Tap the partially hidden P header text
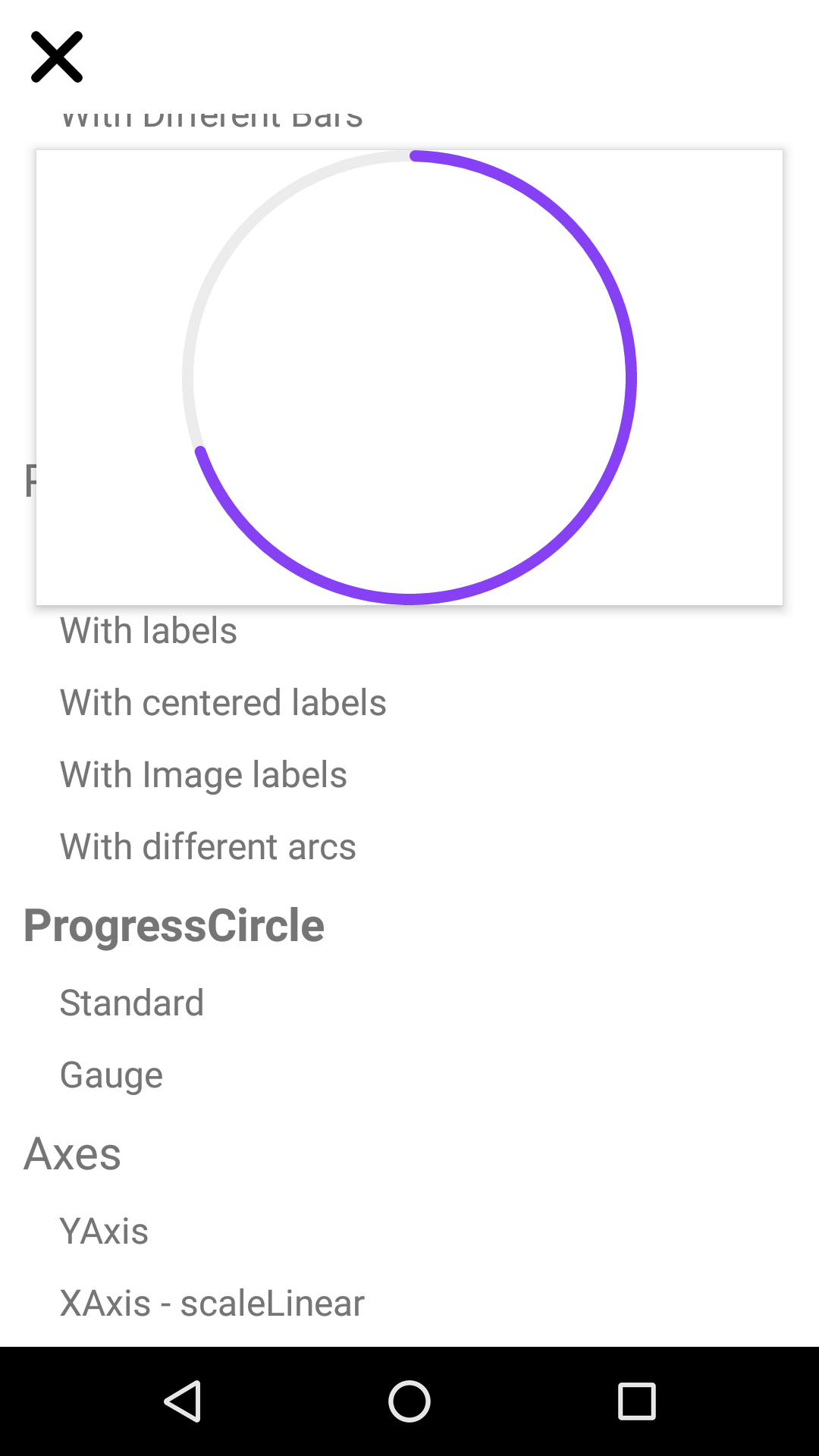This screenshot has width=819, height=1456. click(x=32, y=482)
